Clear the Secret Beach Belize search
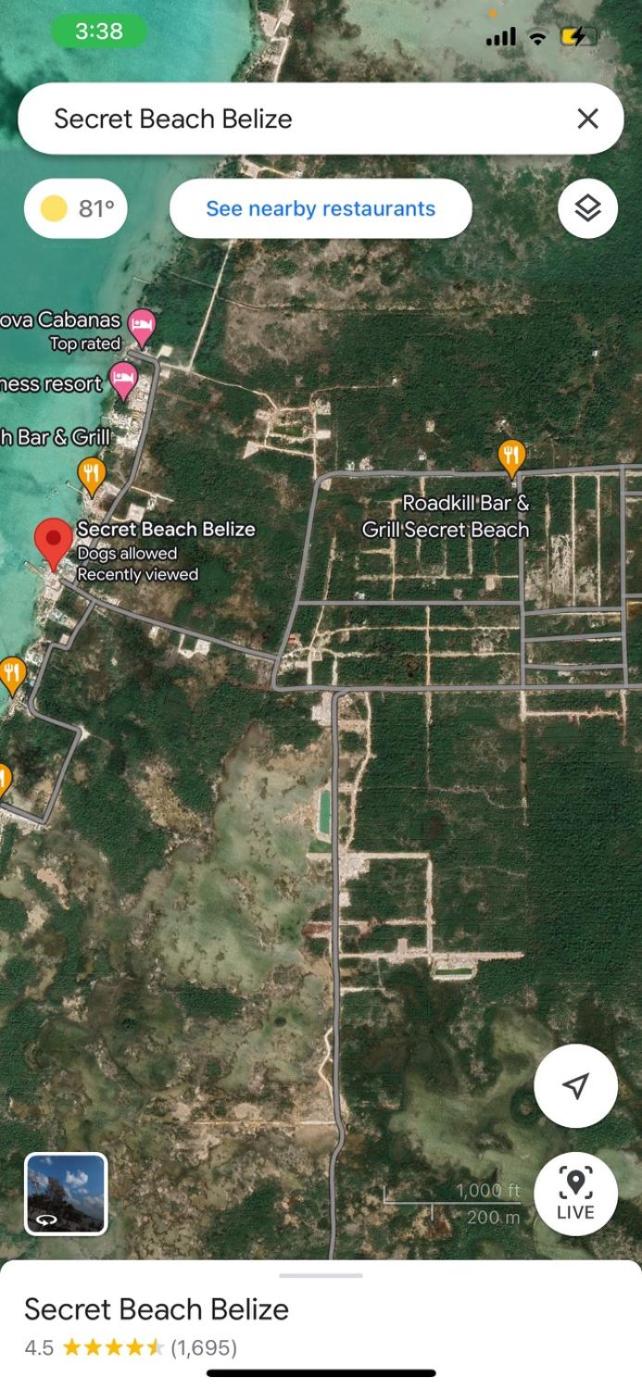The width and height of the screenshot is (642, 1389). [588, 119]
